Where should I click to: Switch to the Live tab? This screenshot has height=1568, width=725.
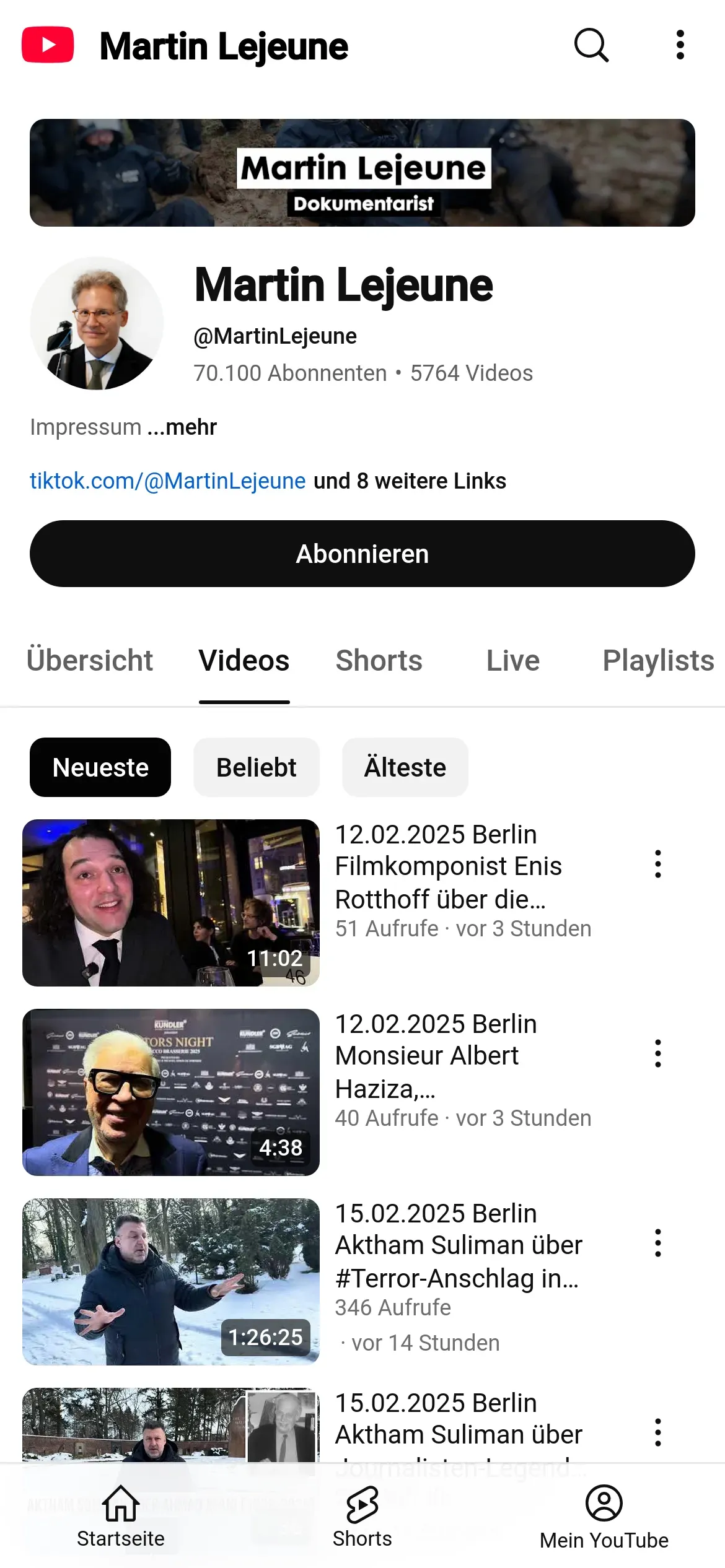click(x=512, y=661)
